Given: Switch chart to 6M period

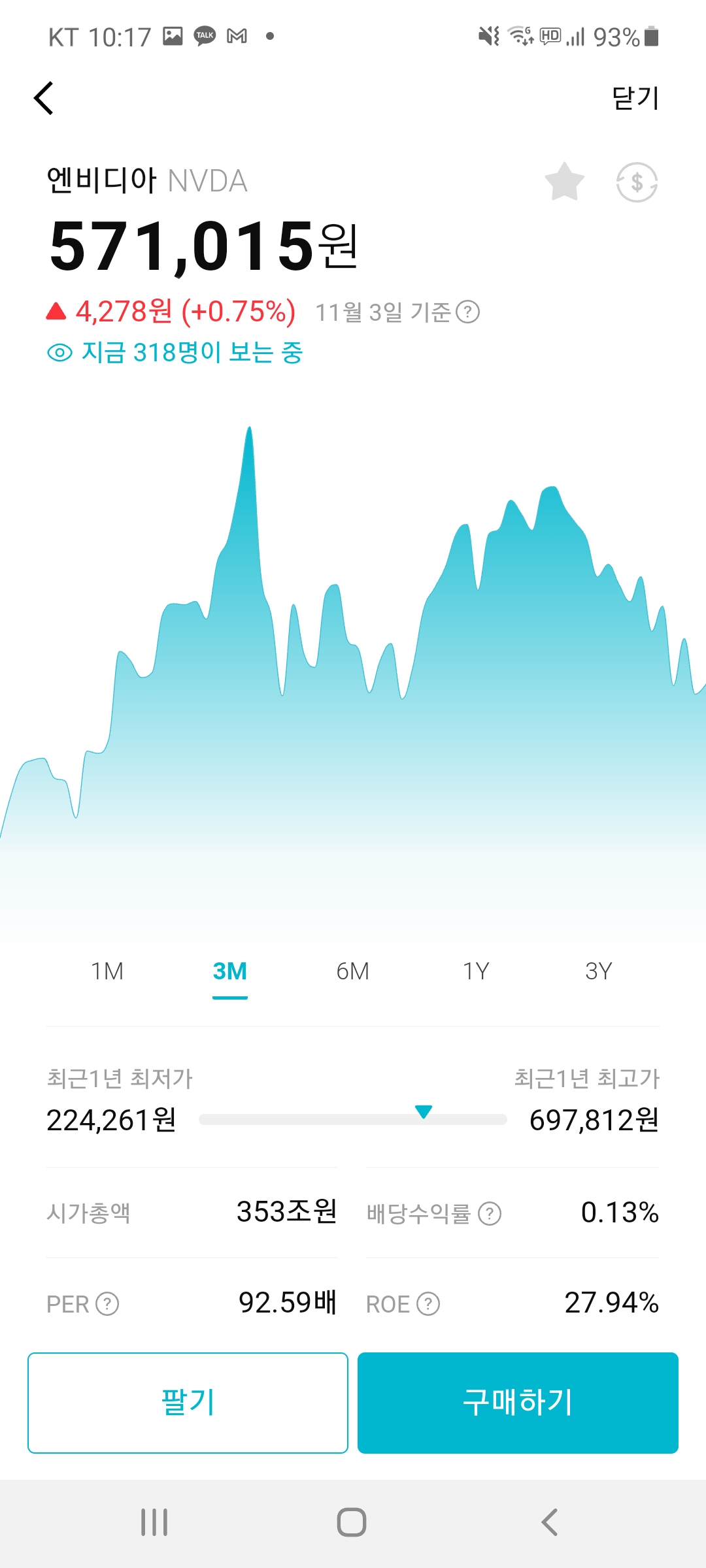Looking at the screenshot, I should pos(353,972).
